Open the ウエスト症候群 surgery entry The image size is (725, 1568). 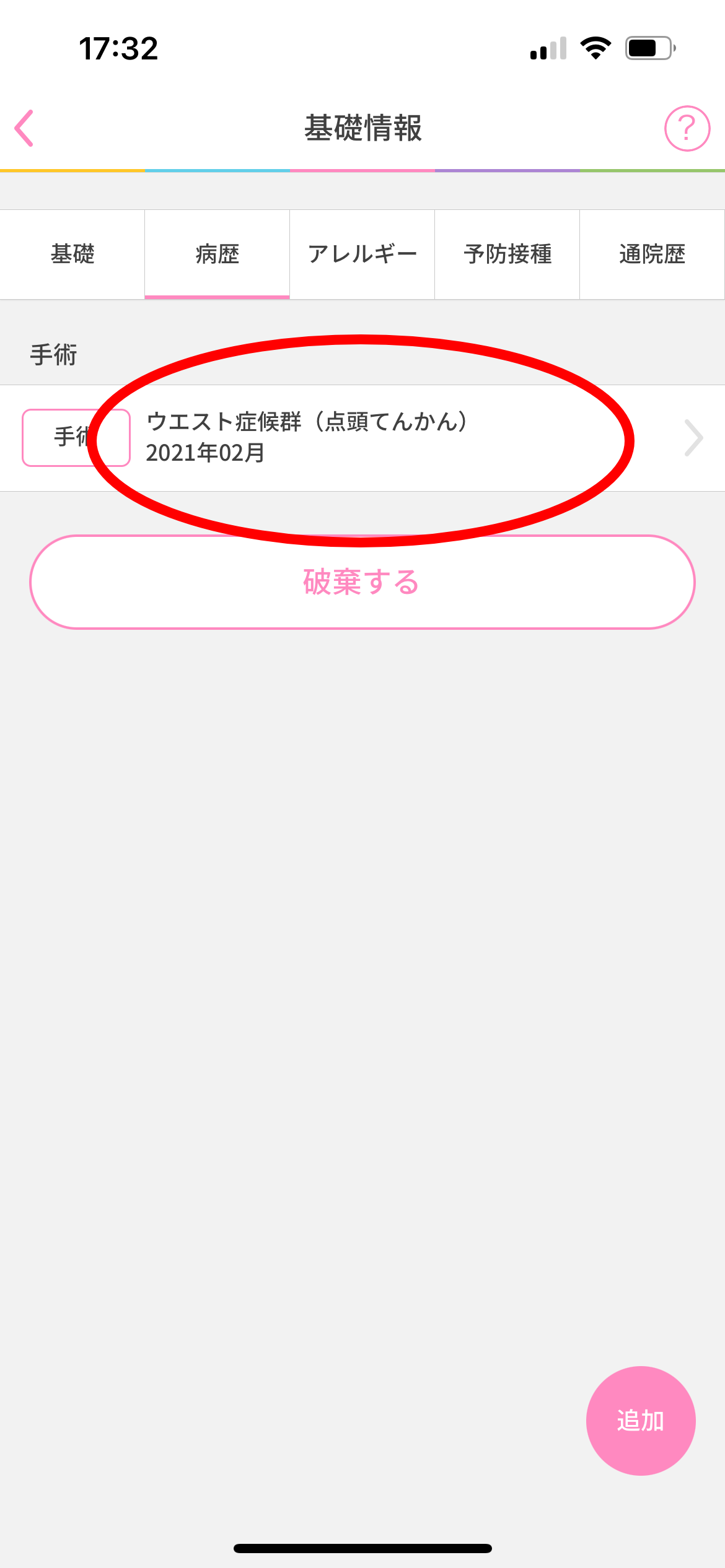372,438
